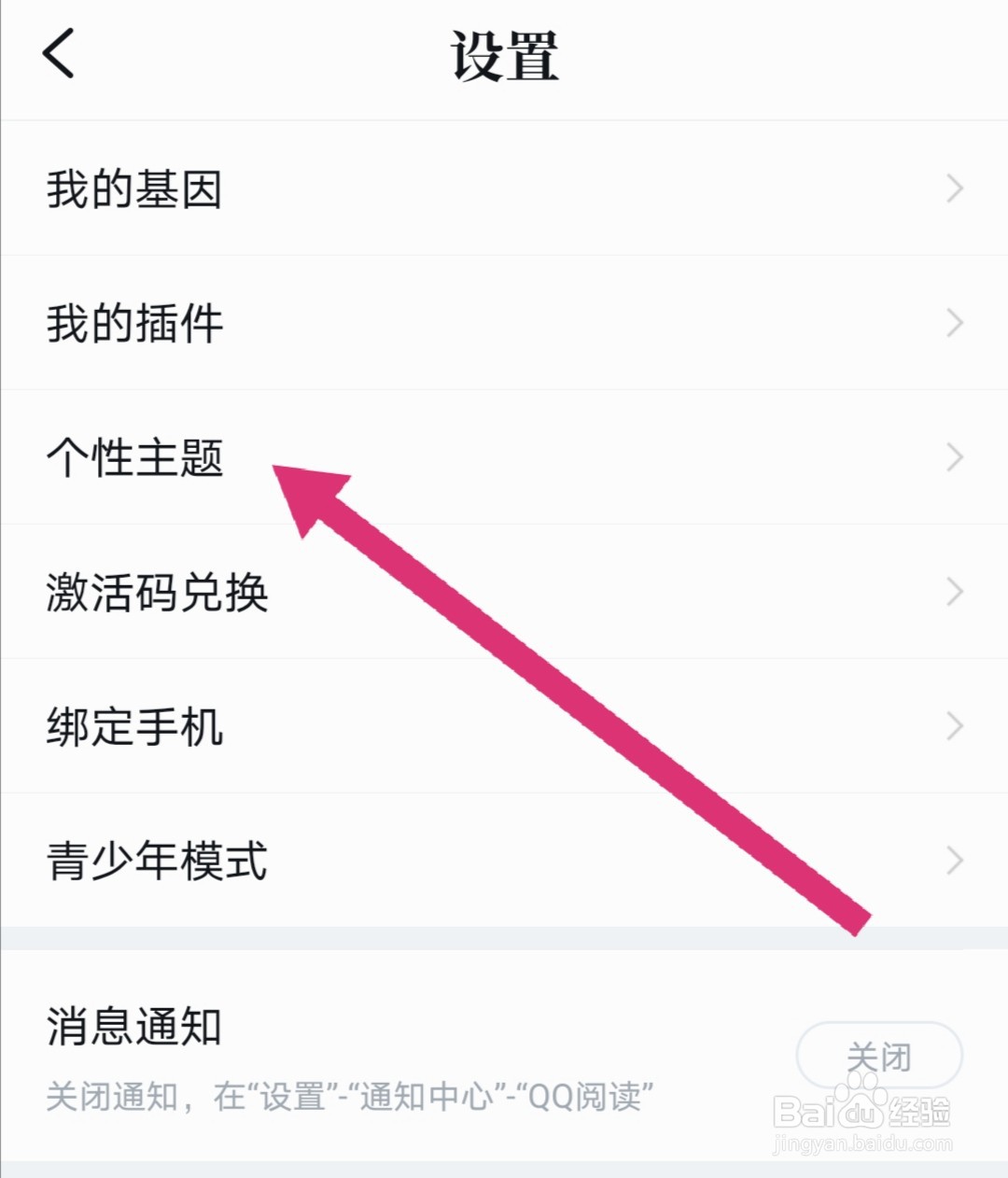Expand the chevron beside 青少年模式
The height and width of the screenshot is (1178, 1008).
click(x=954, y=861)
